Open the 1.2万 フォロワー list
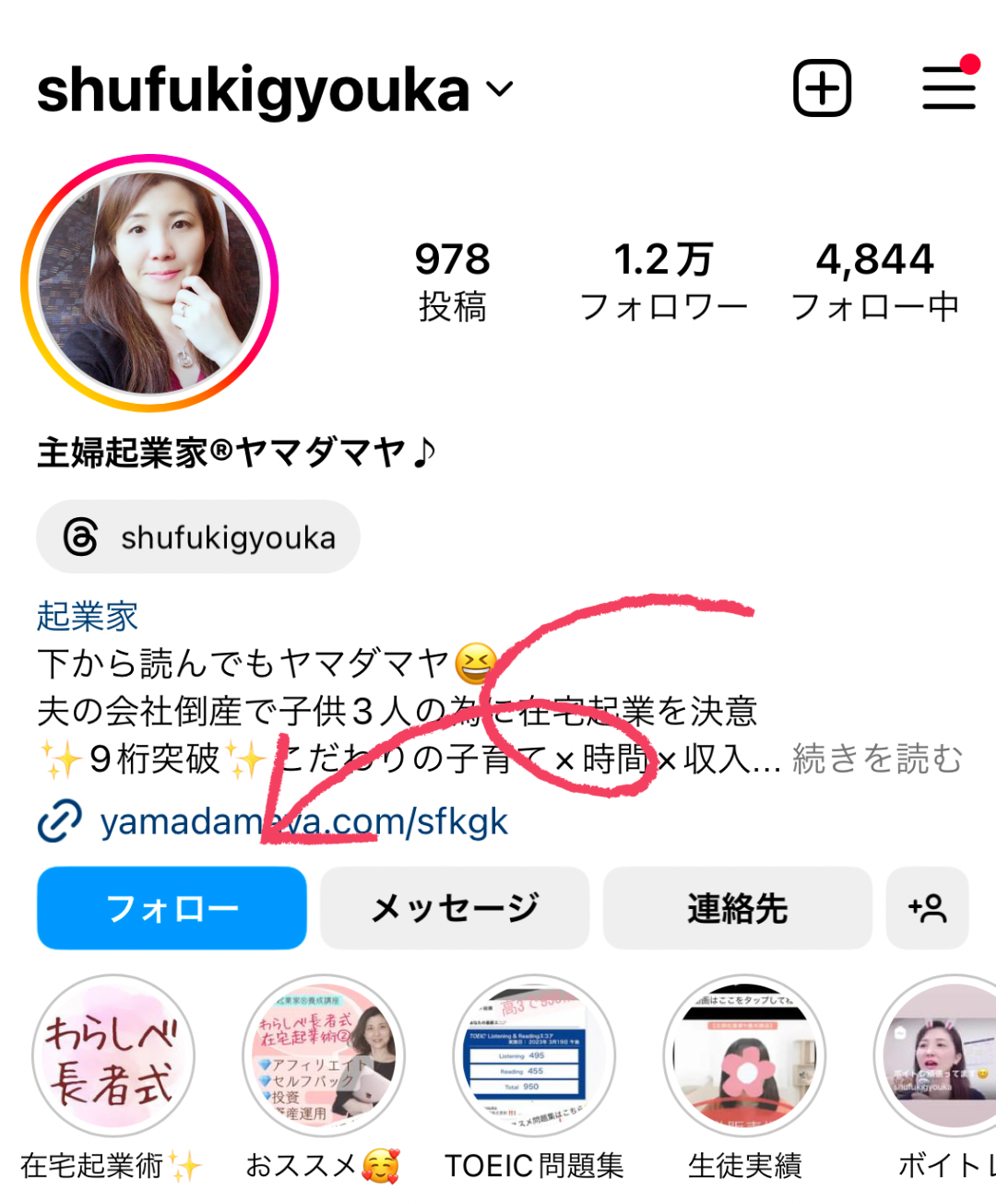Screen dimensions: 996x1204 coord(663,281)
